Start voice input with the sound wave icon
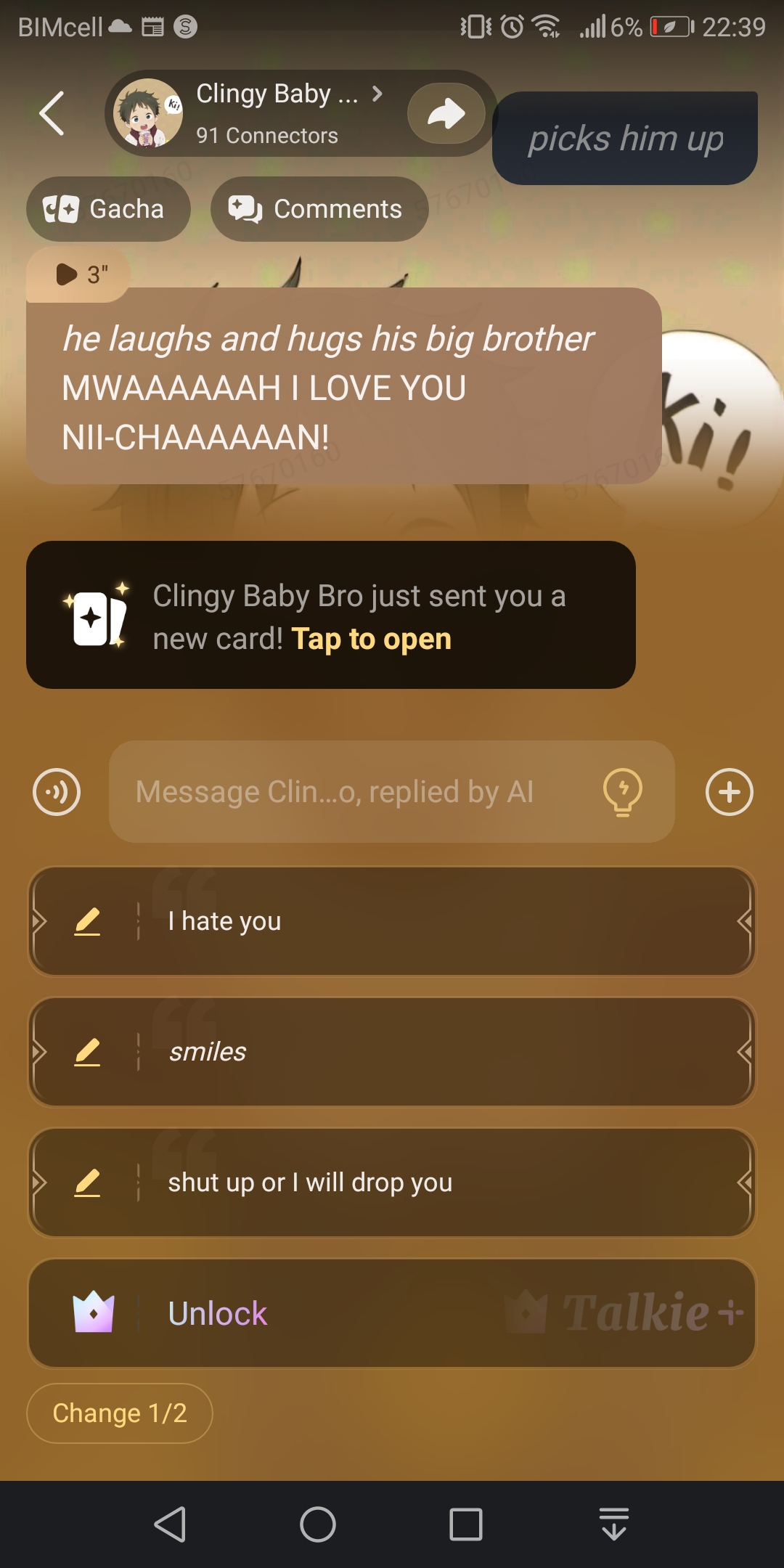The height and width of the screenshot is (1568, 784). click(57, 792)
